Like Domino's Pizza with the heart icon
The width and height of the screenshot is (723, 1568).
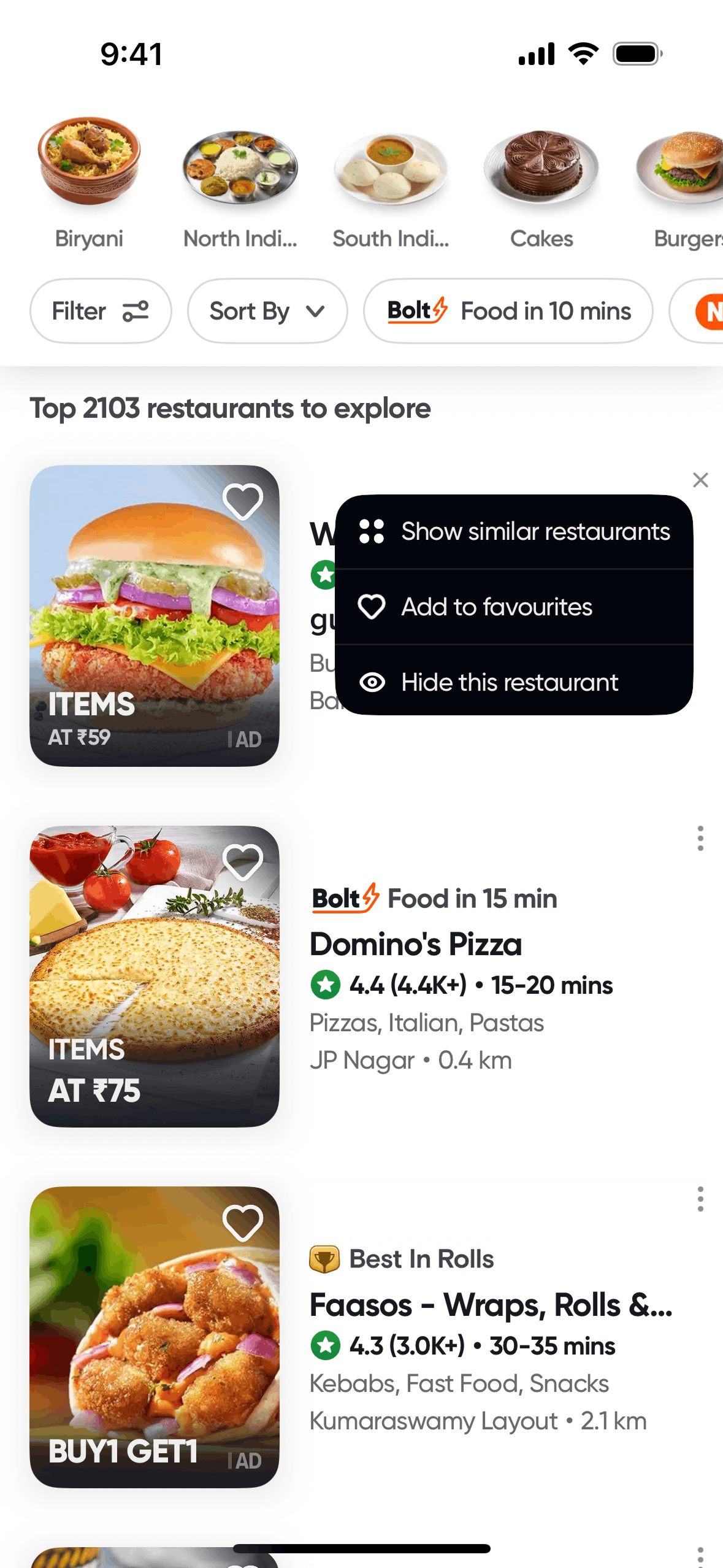243,862
